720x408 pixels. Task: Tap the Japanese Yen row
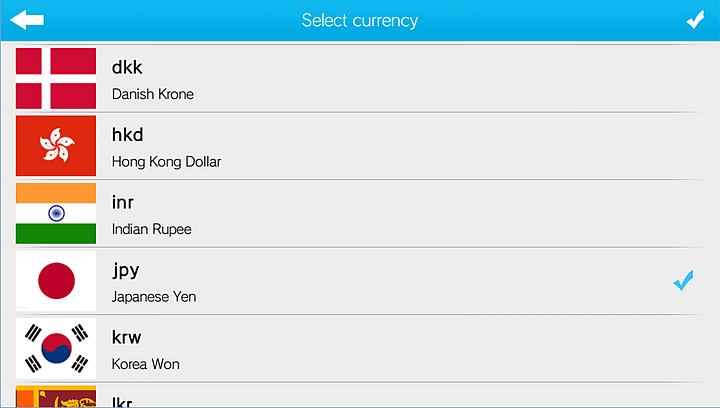coord(360,281)
